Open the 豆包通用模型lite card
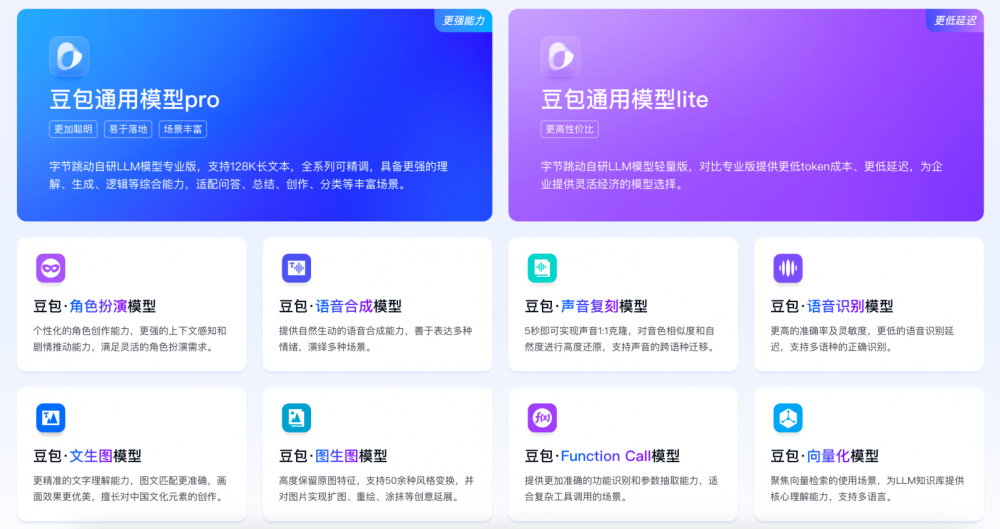This screenshot has height=529, width=1000. tap(746, 115)
